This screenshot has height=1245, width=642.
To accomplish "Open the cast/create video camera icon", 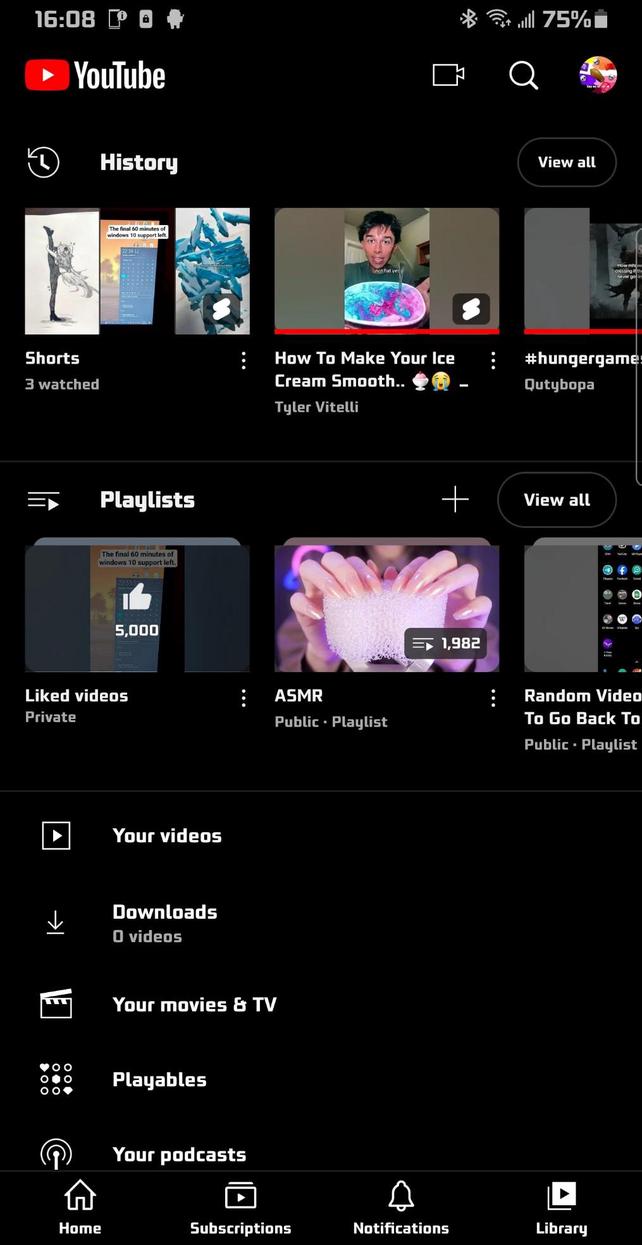I will pos(448,75).
